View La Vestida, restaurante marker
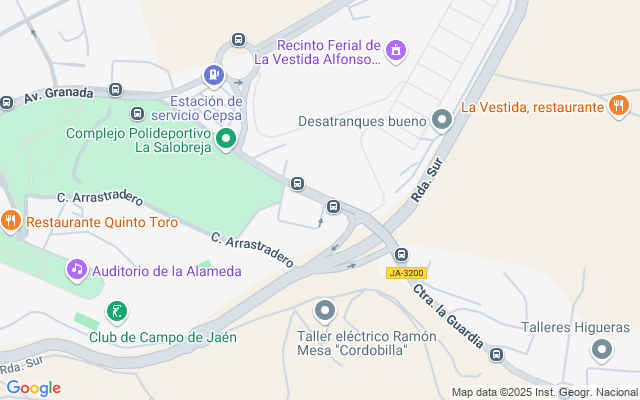 pyautogui.click(x=619, y=105)
